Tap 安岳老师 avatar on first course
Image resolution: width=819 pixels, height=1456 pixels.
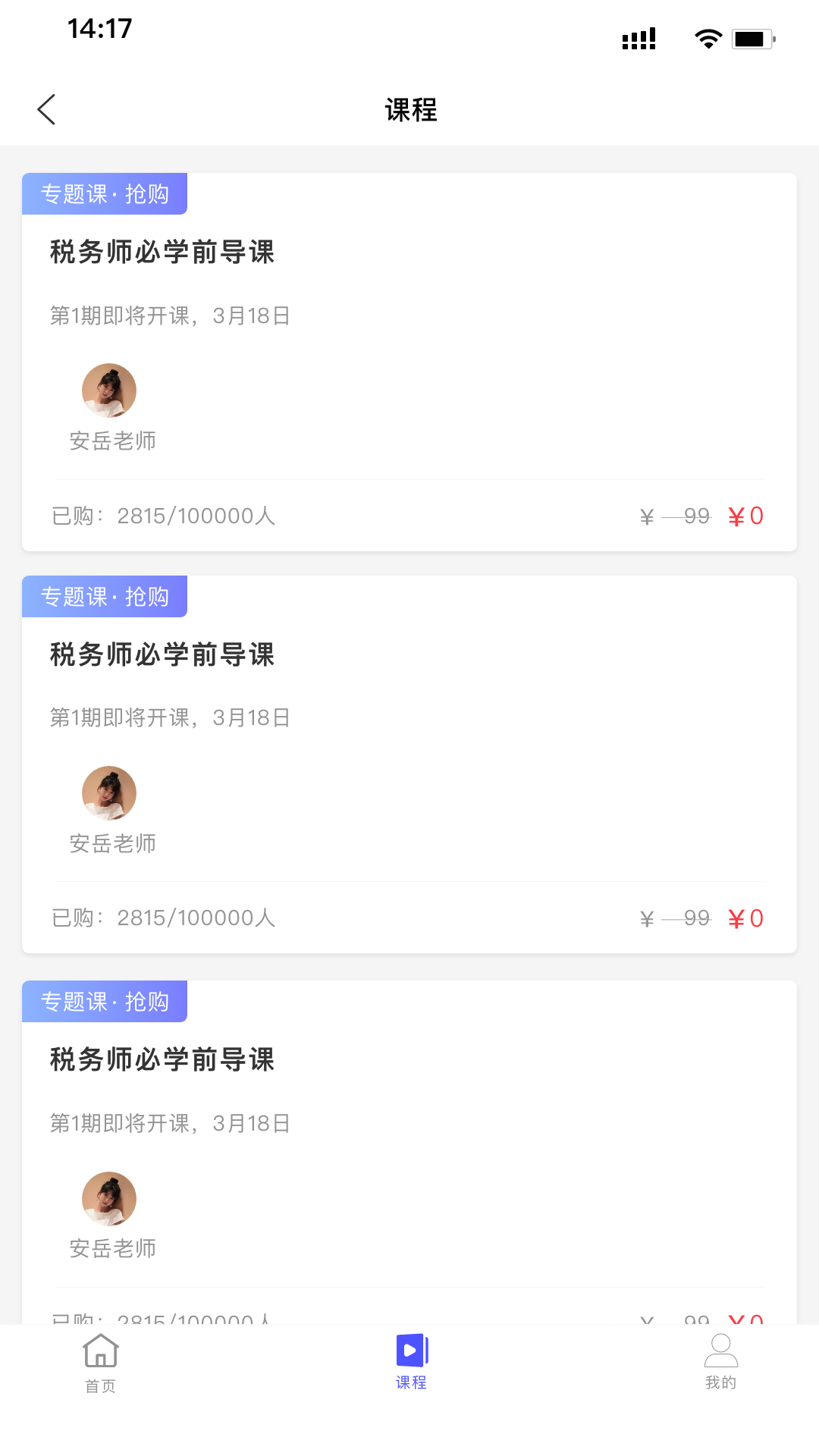[108, 390]
